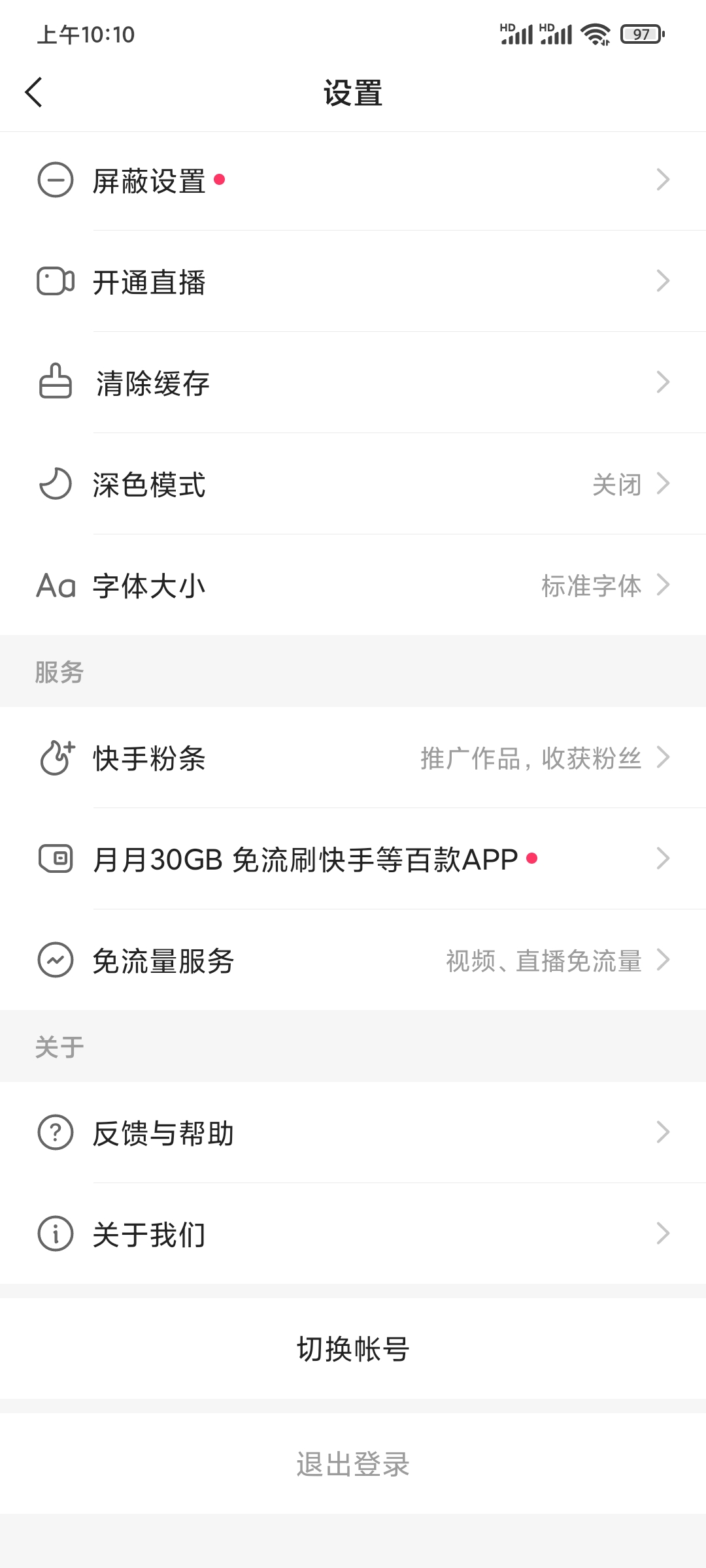Open 免流量服务 row
This screenshot has width=706, height=1568.
pos(353,960)
